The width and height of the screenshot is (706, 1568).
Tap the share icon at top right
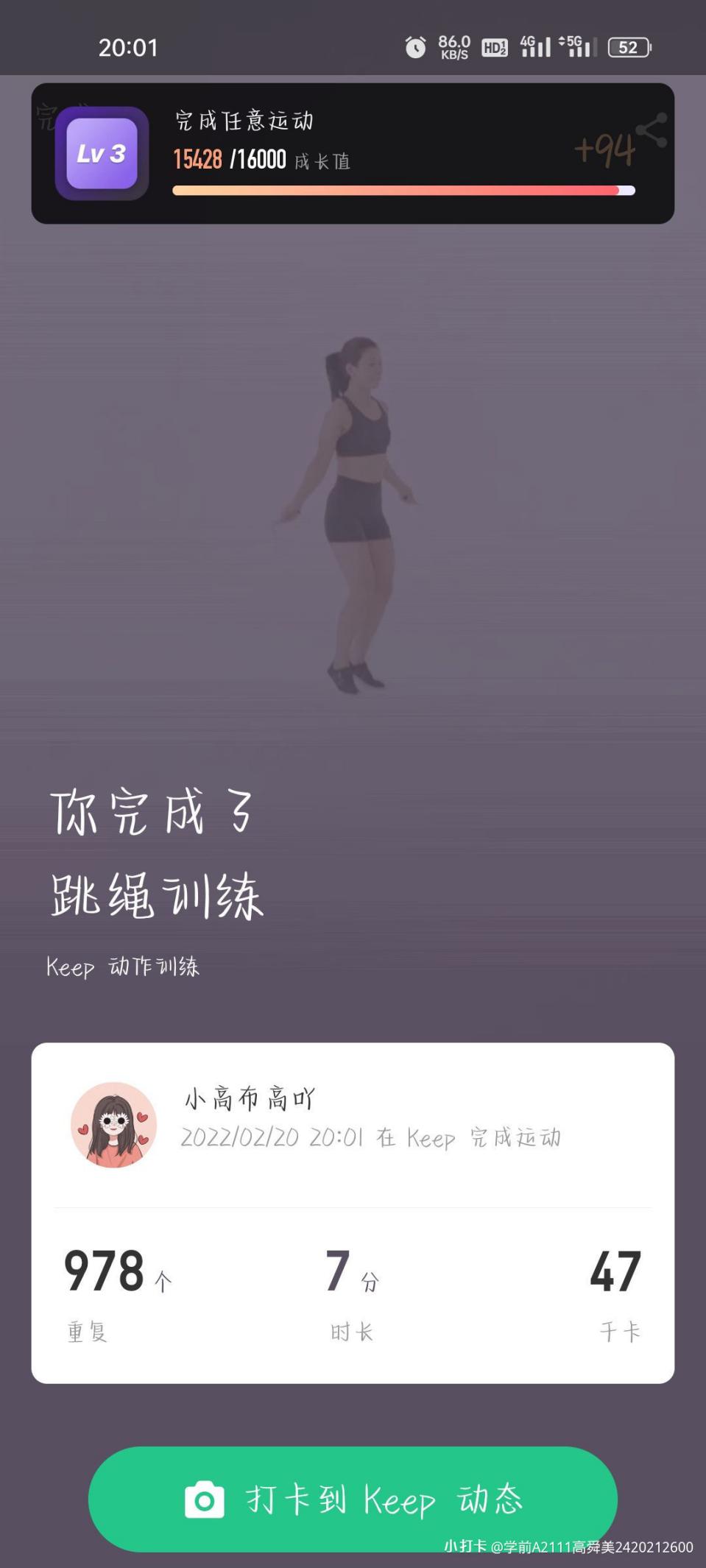[x=652, y=131]
